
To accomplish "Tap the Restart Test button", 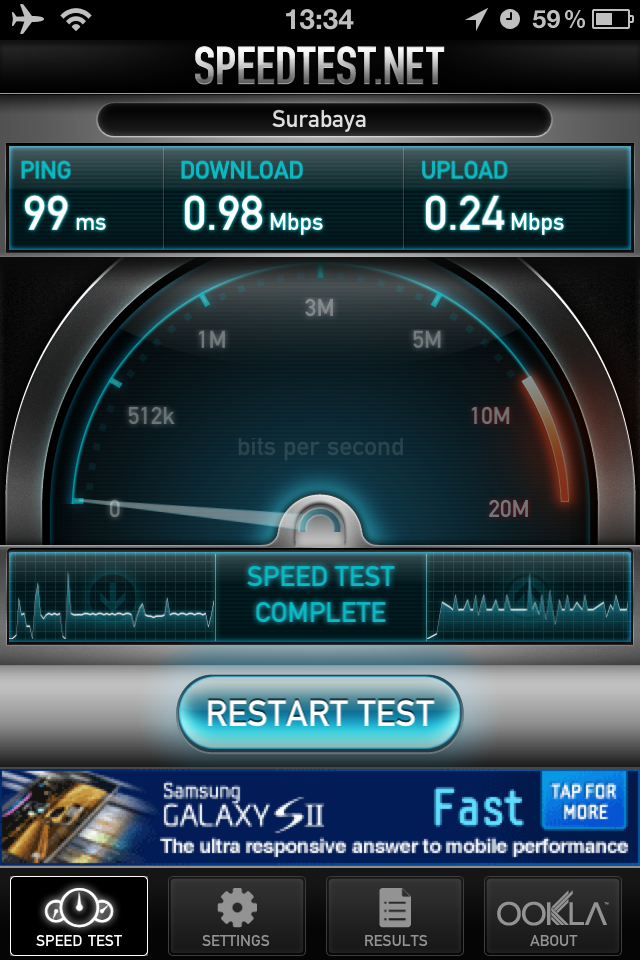I will pyautogui.click(x=319, y=713).
